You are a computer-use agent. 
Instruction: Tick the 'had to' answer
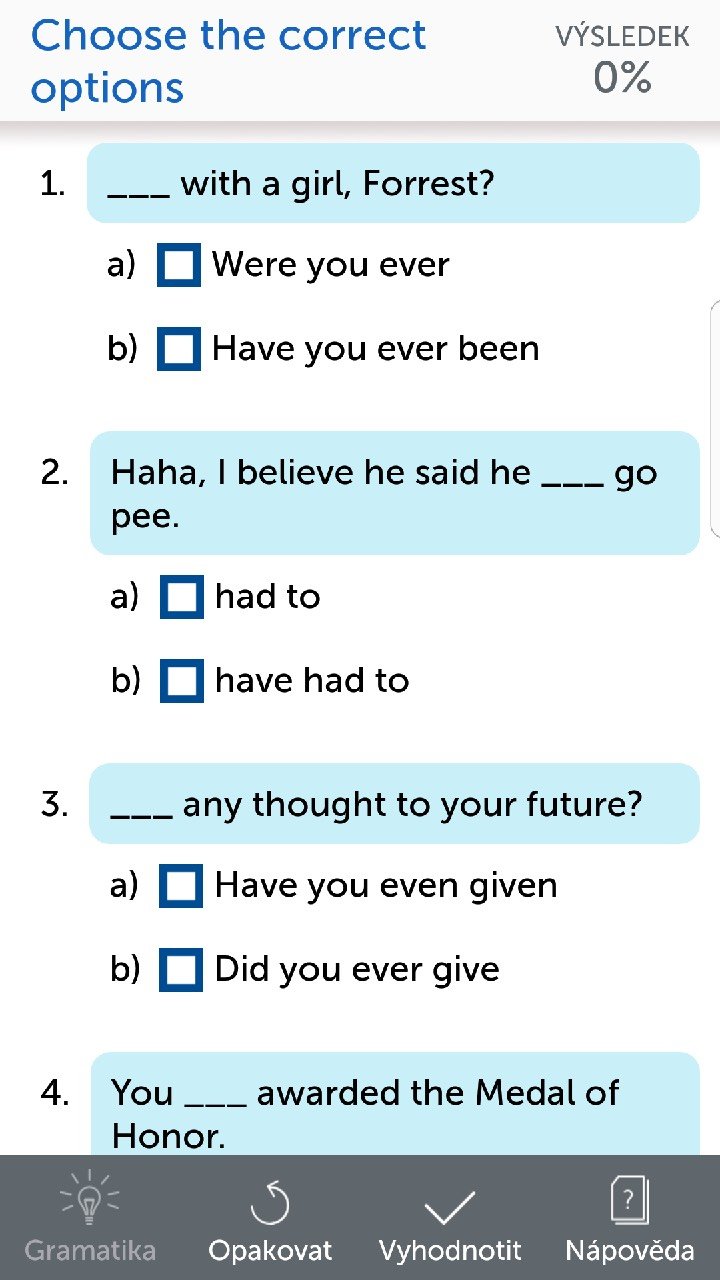click(x=182, y=598)
